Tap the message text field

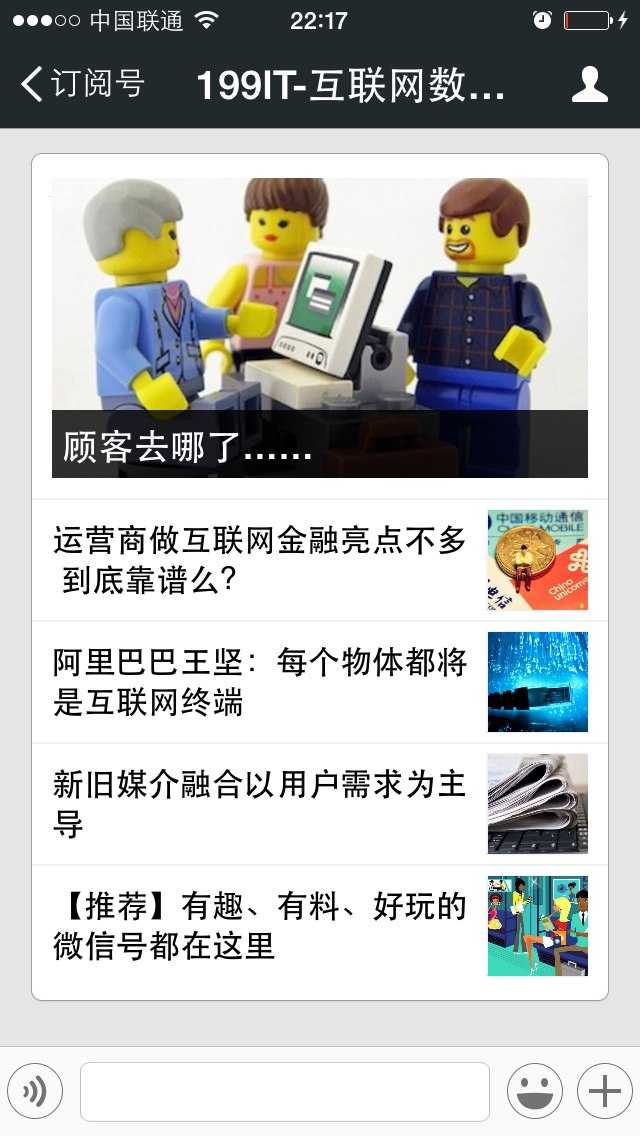(285, 1091)
